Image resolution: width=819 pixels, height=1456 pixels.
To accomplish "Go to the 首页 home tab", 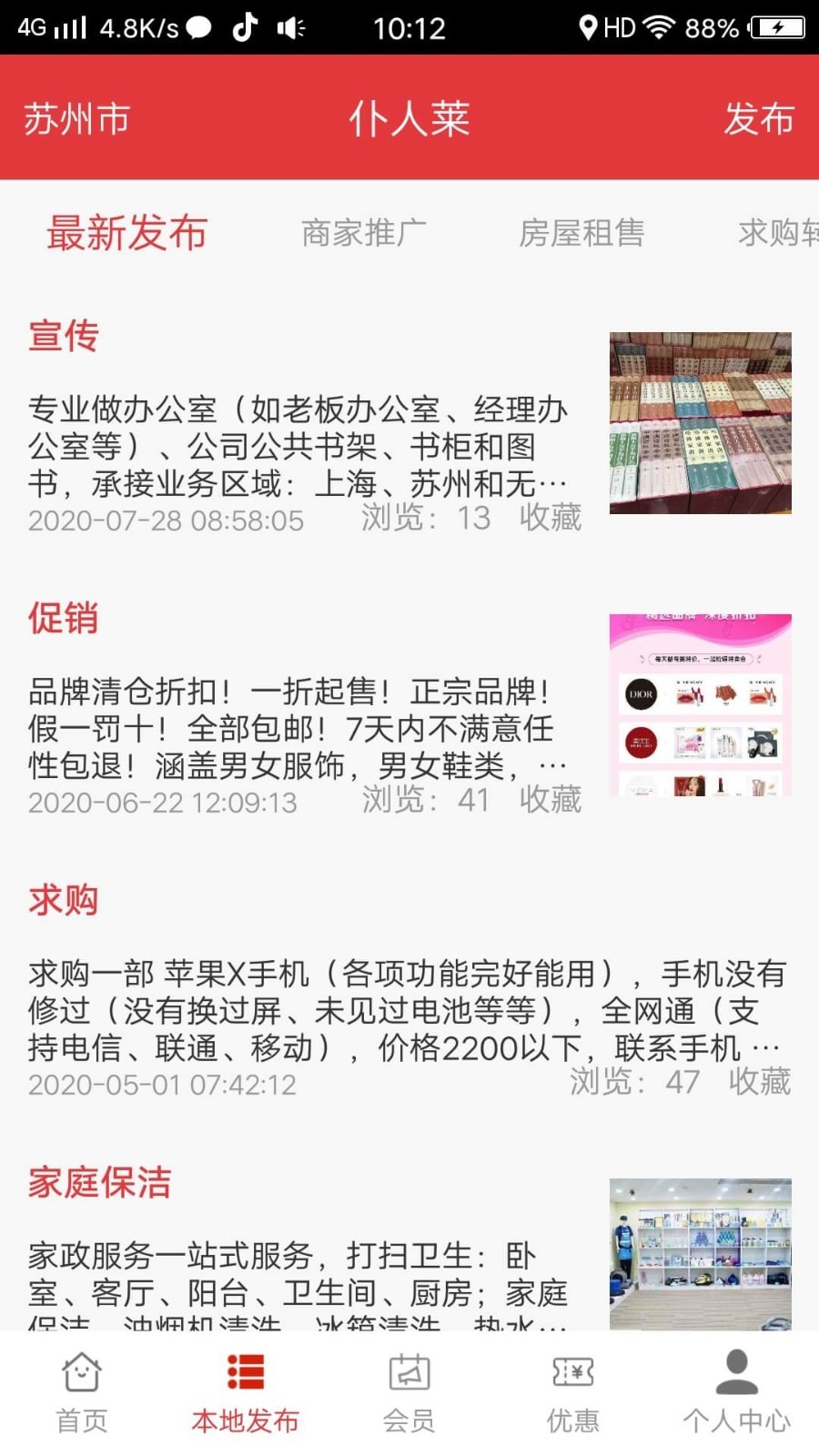I will point(82,1392).
